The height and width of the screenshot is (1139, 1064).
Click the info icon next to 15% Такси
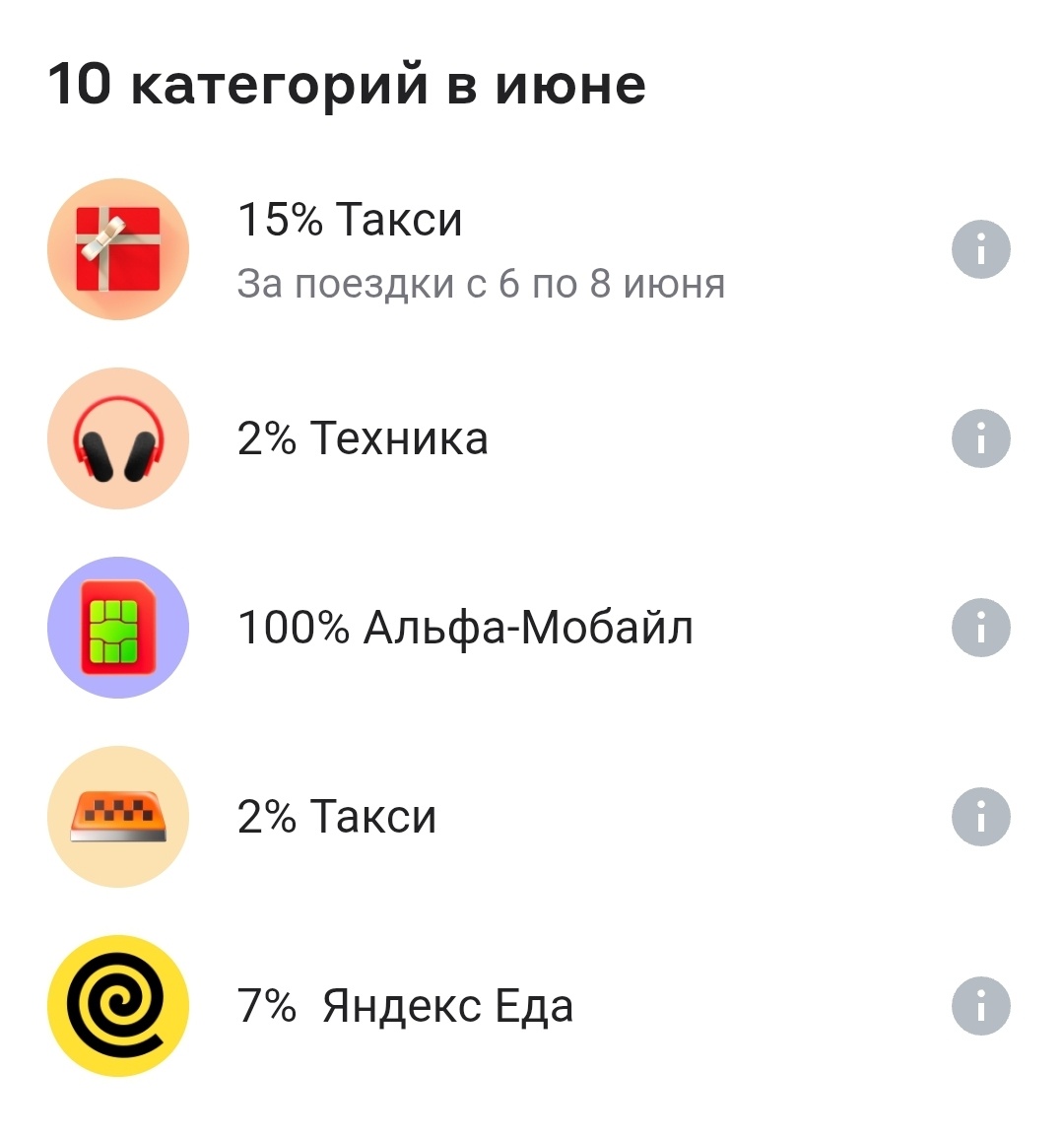pos(981,248)
